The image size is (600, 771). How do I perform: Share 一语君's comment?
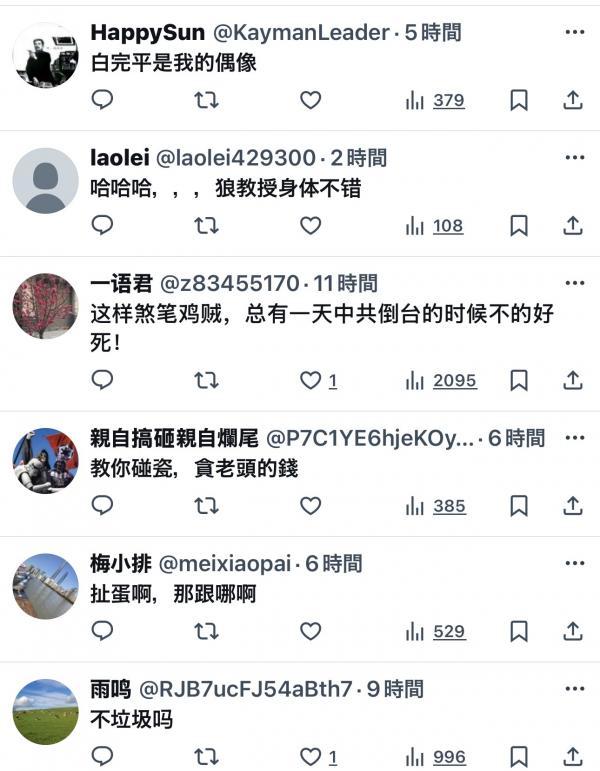pyautogui.click(x=573, y=380)
